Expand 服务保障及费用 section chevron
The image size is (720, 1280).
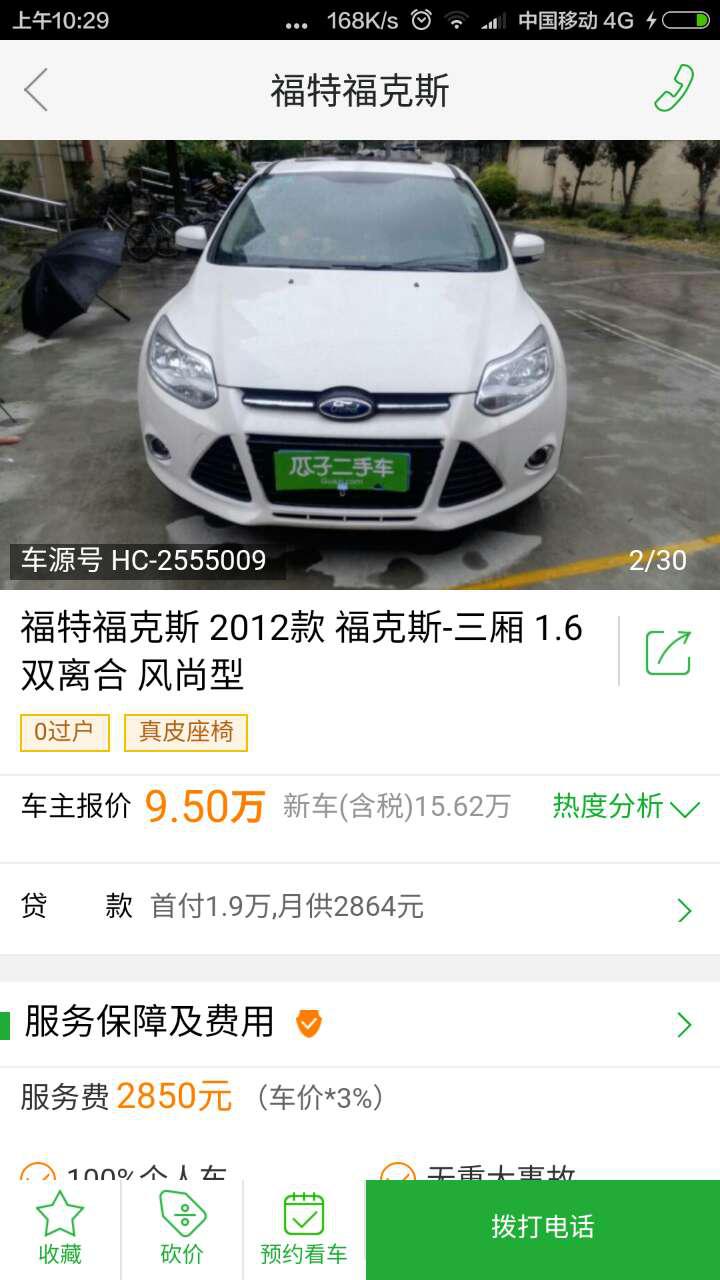[x=686, y=1024]
